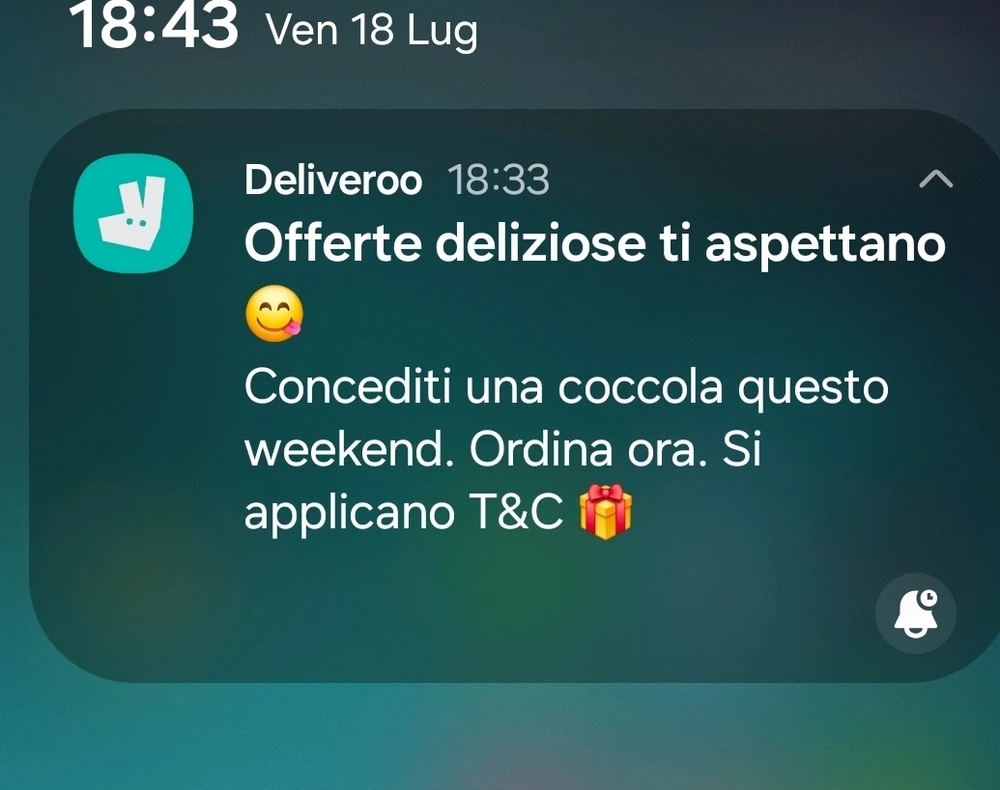Snooze the notification with the bell icon
Screen dimensions: 1000x790
click(915, 614)
